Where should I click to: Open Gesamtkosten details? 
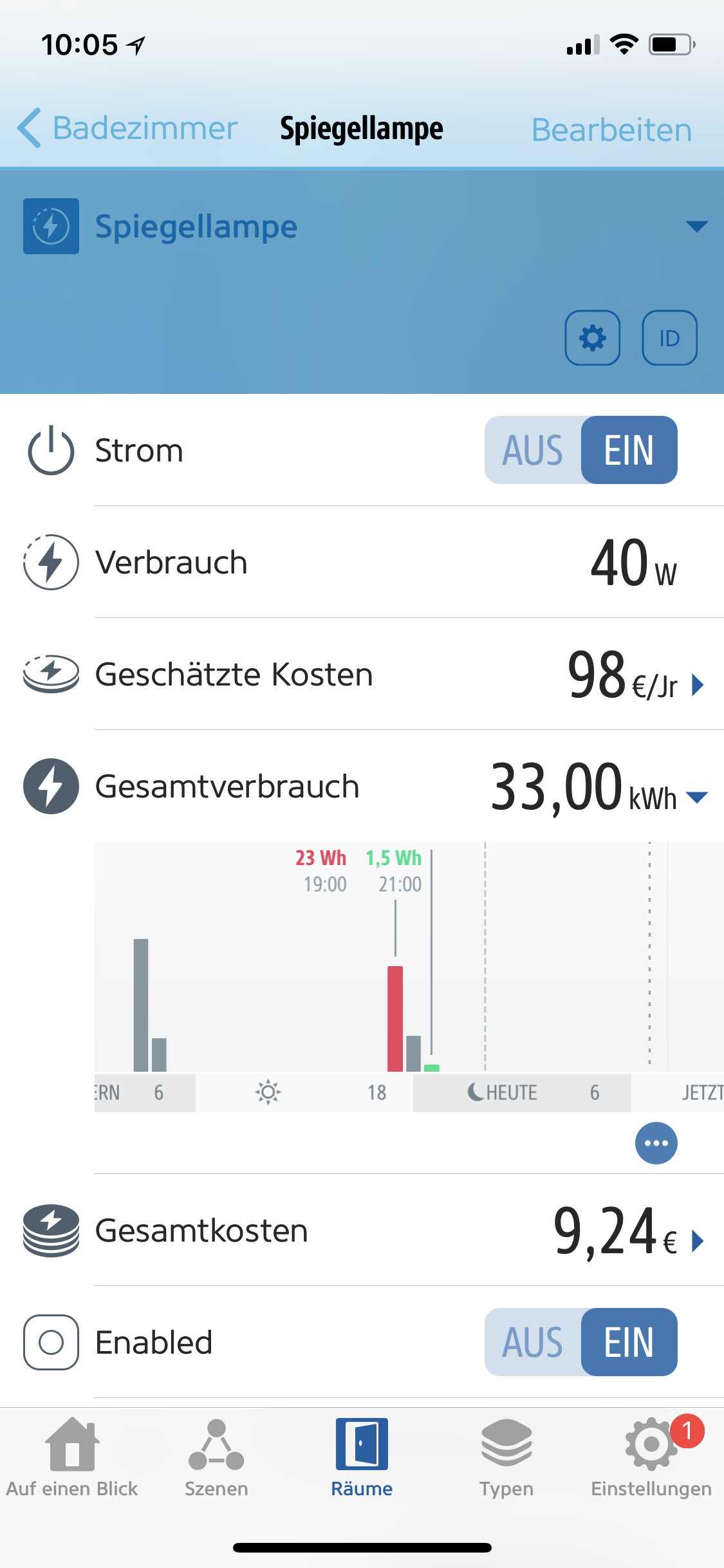coord(698,1240)
